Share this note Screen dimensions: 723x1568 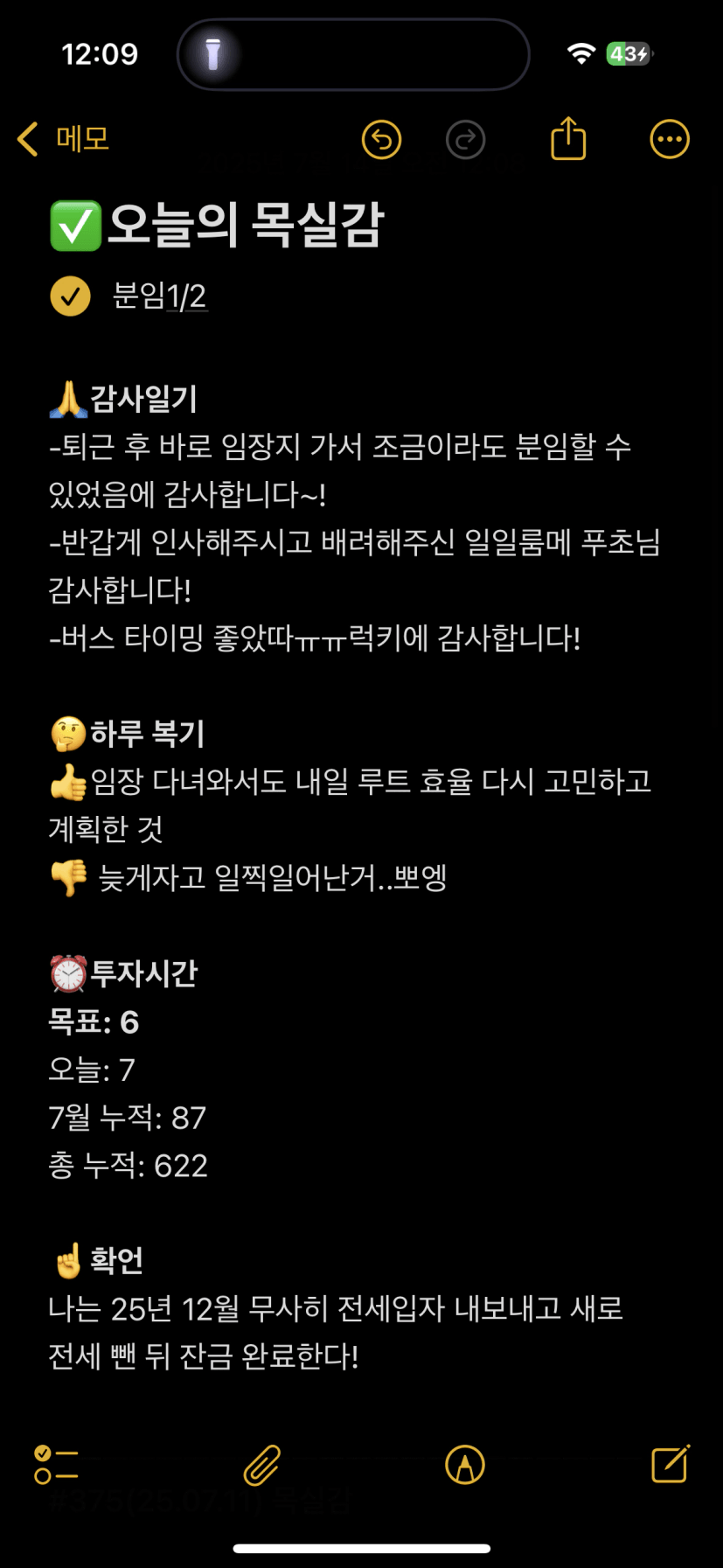coord(568,138)
